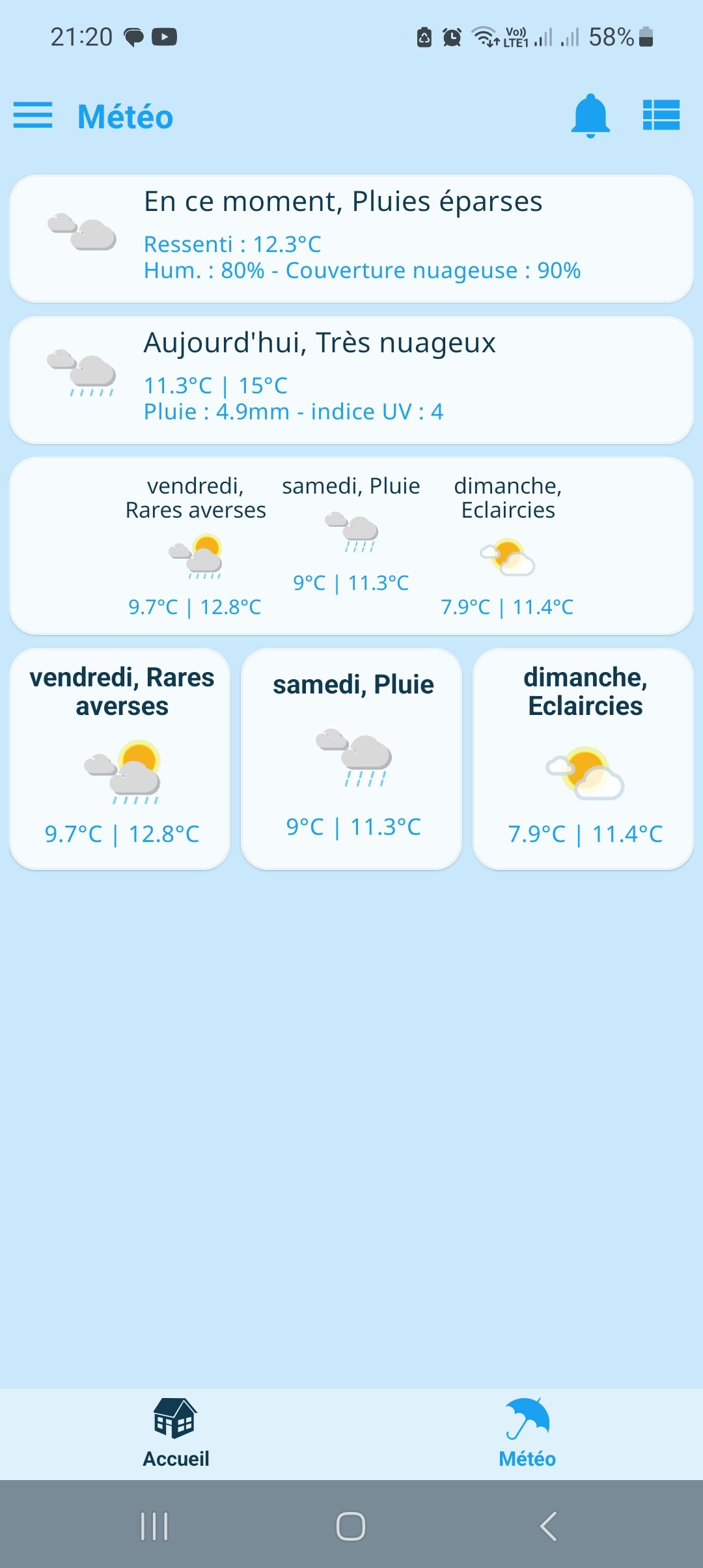This screenshot has height=1568, width=703.
Task: Open the hamburger drawer menu
Action: [33, 116]
